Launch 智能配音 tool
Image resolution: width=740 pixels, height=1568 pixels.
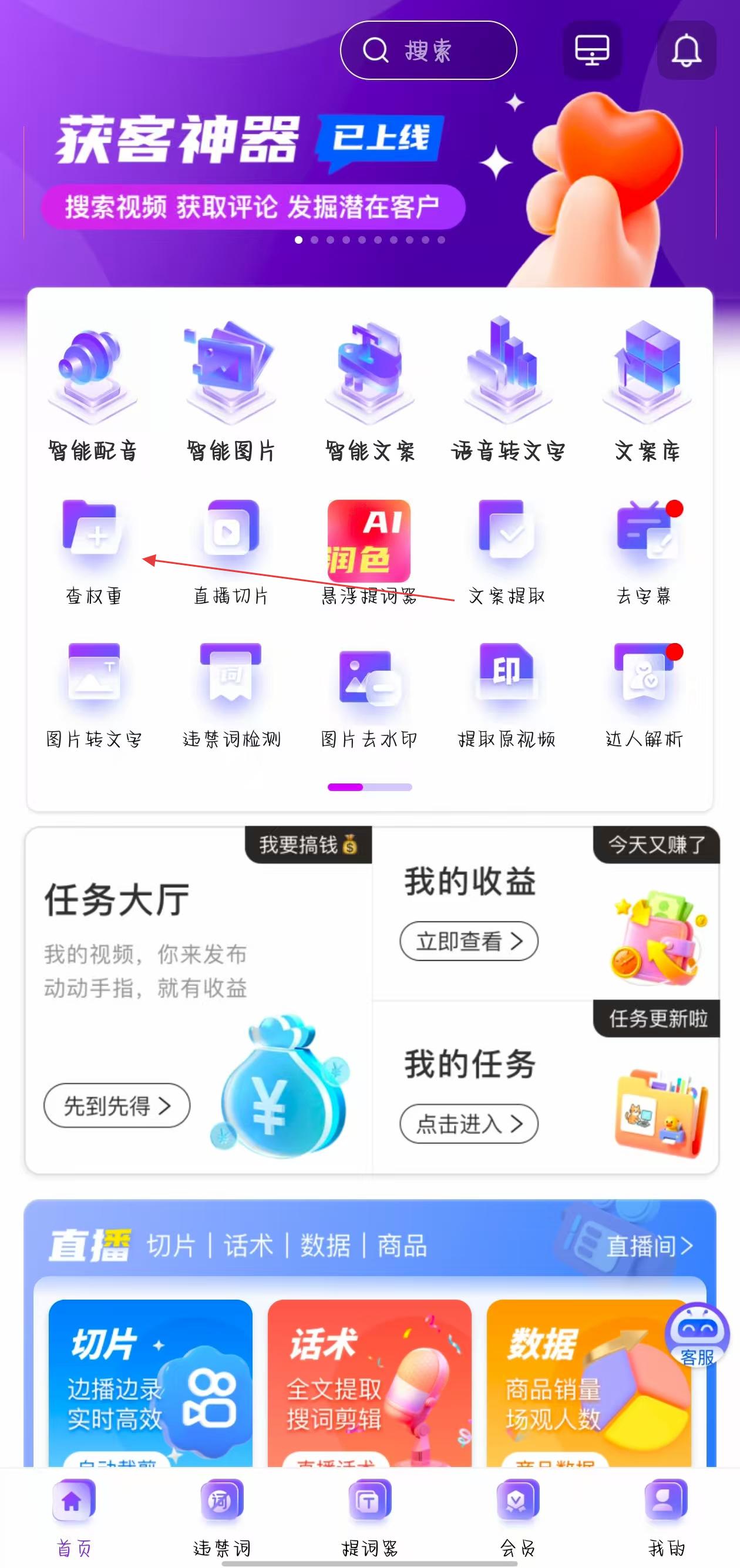click(x=93, y=389)
